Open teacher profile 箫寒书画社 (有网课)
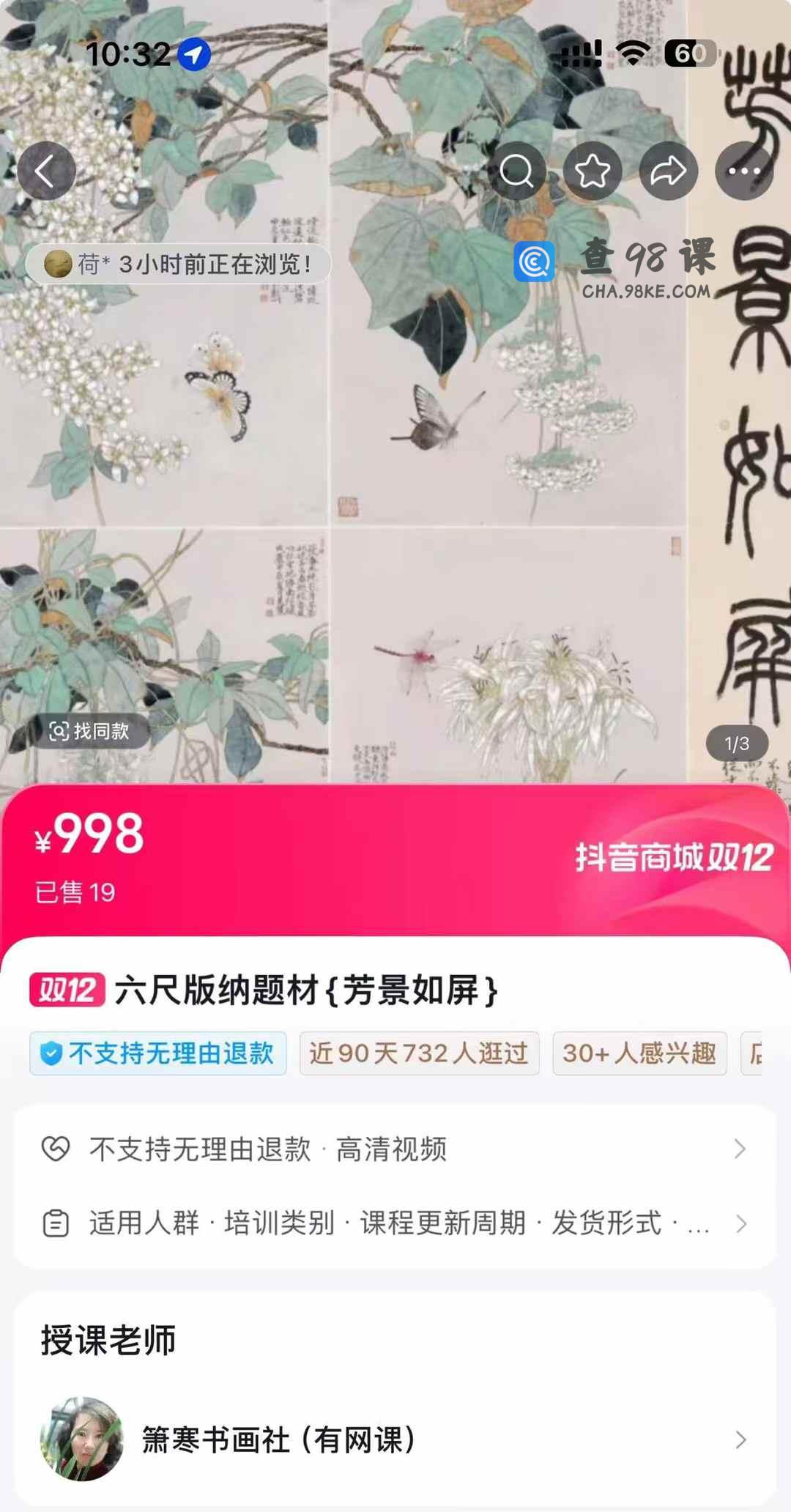 coord(395,1439)
